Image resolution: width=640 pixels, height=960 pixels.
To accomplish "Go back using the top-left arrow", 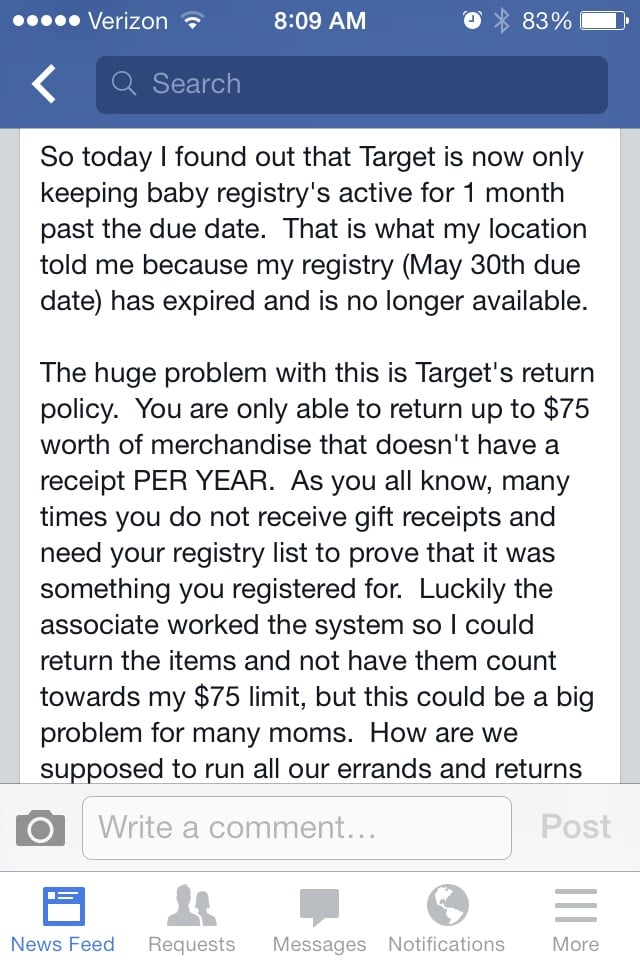I will (x=44, y=85).
